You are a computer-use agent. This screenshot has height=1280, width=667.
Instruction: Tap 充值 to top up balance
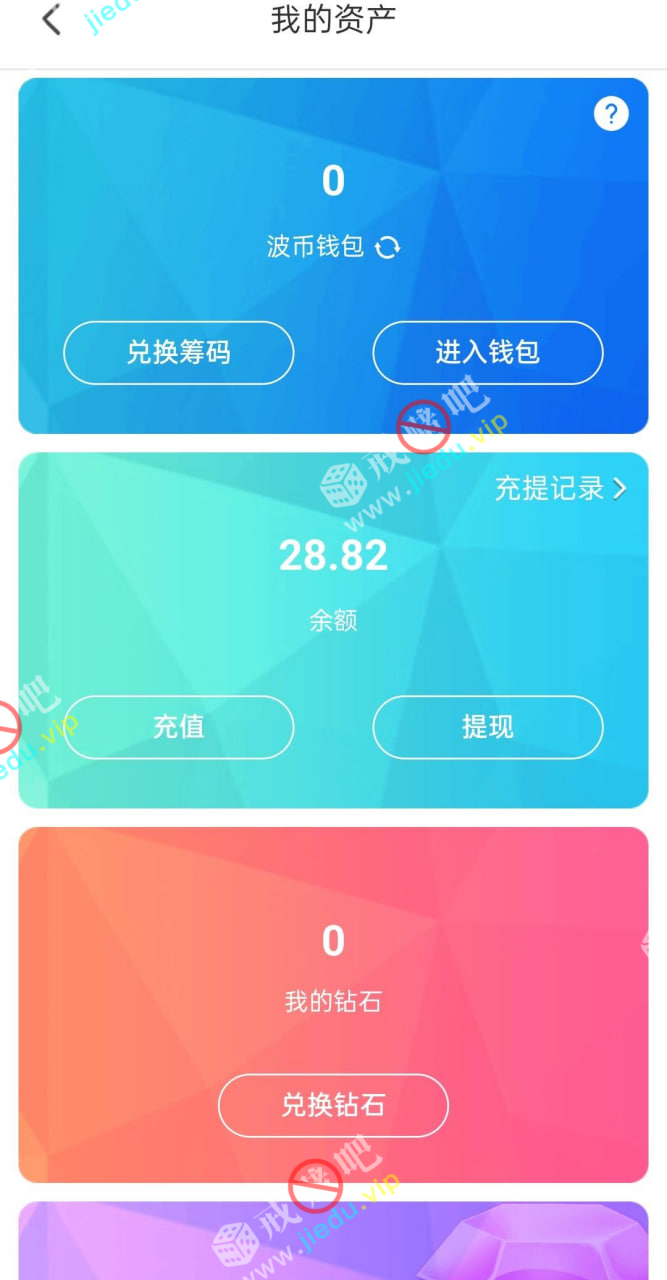click(x=179, y=727)
